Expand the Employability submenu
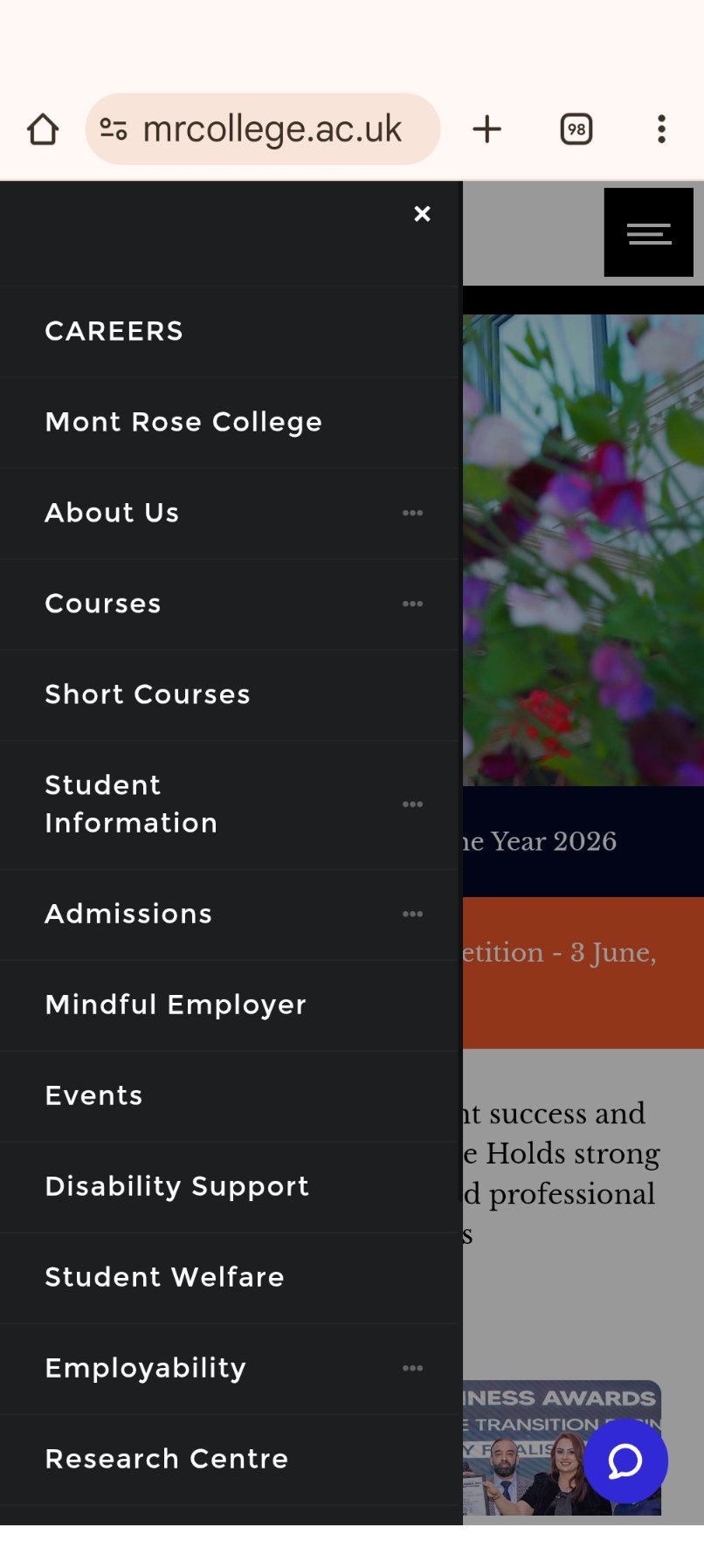The image size is (704, 1568). click(x=412, y=1368)
